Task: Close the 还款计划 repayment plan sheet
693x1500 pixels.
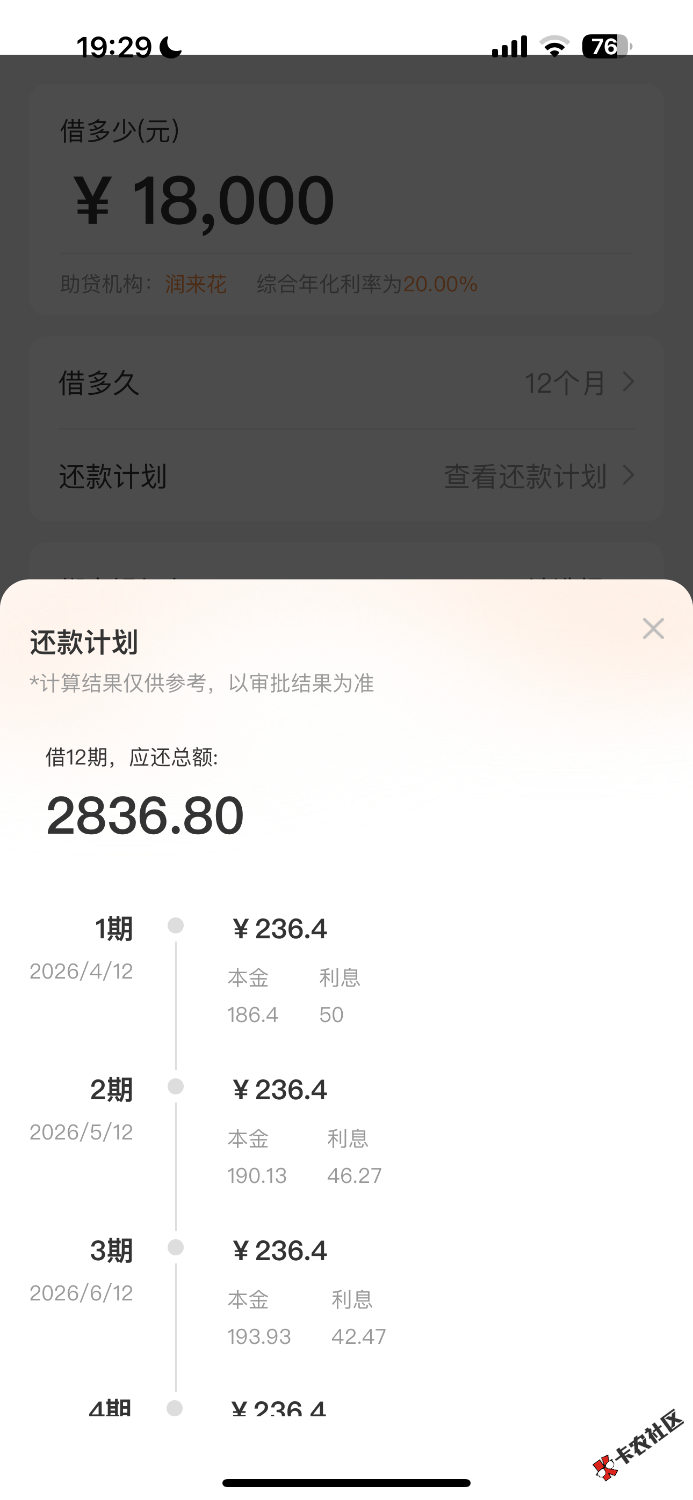Action: [653, 628]
